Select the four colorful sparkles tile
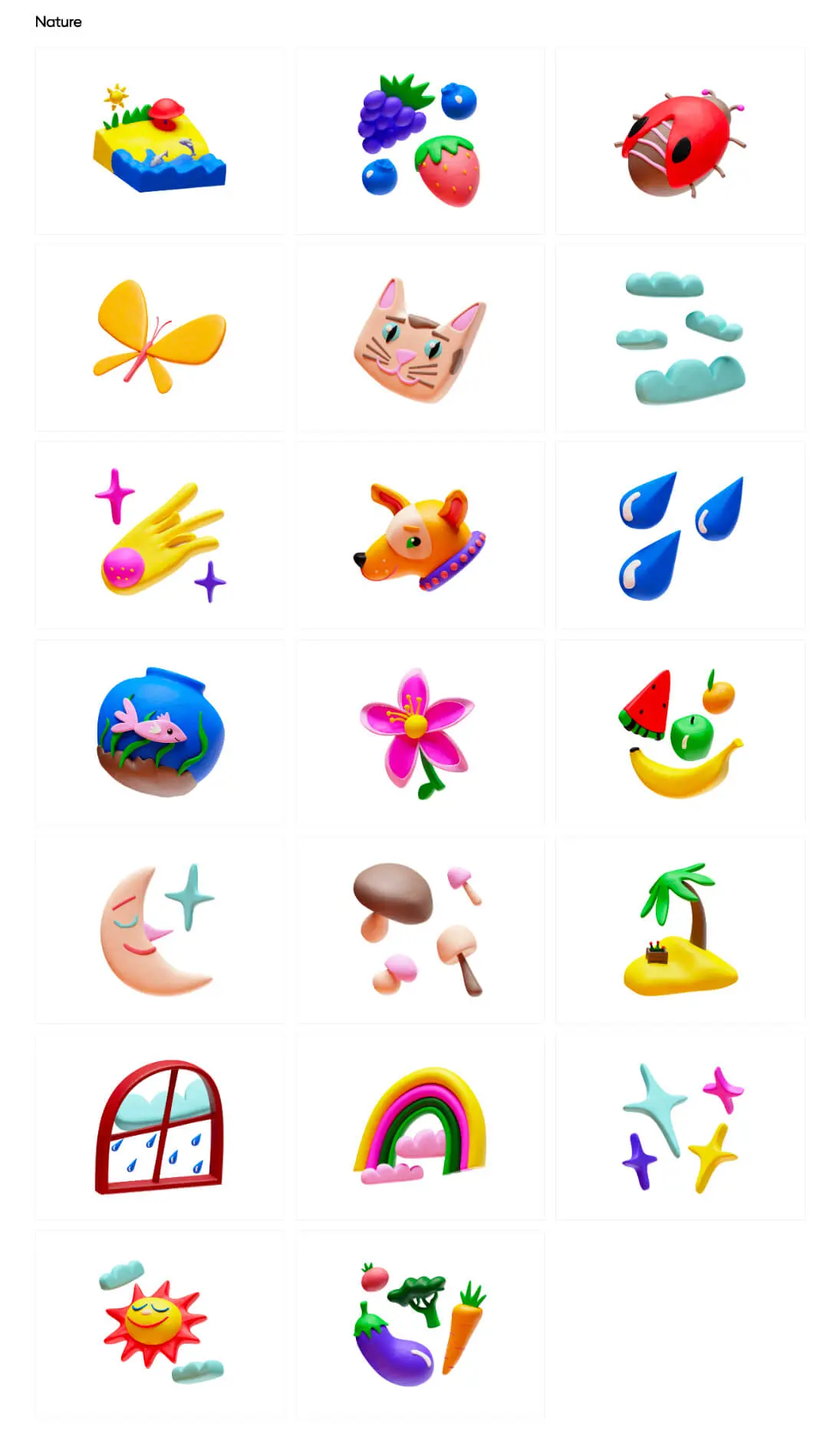840x1438 pixels. click(x=680, y=1126)
